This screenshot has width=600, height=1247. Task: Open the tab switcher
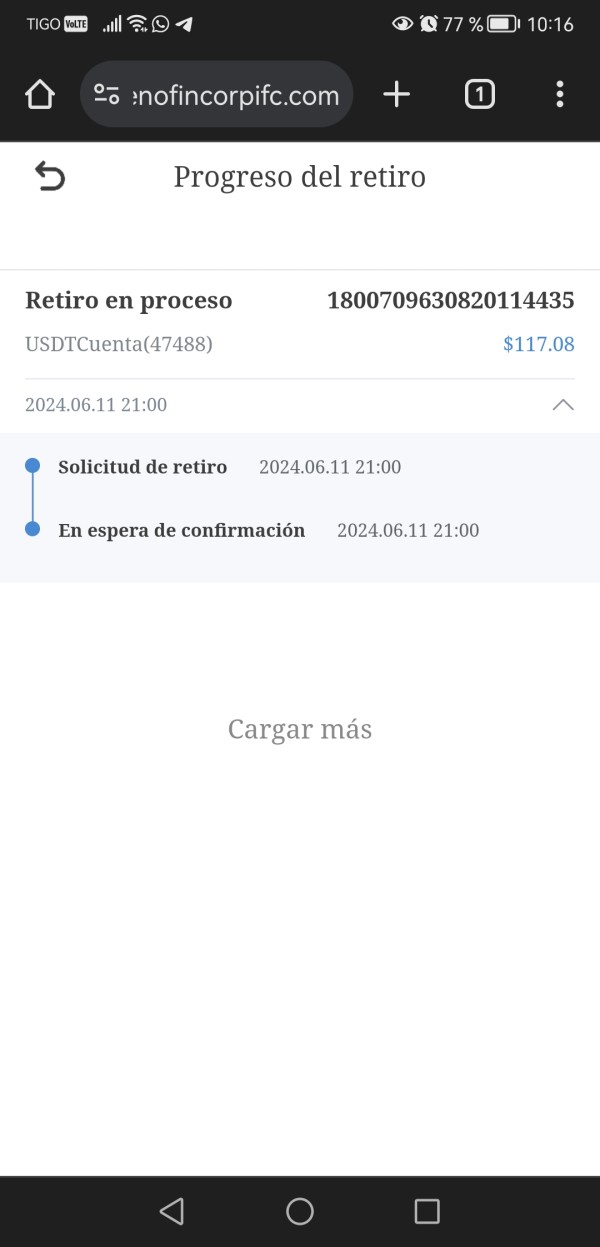coord(480,95)
